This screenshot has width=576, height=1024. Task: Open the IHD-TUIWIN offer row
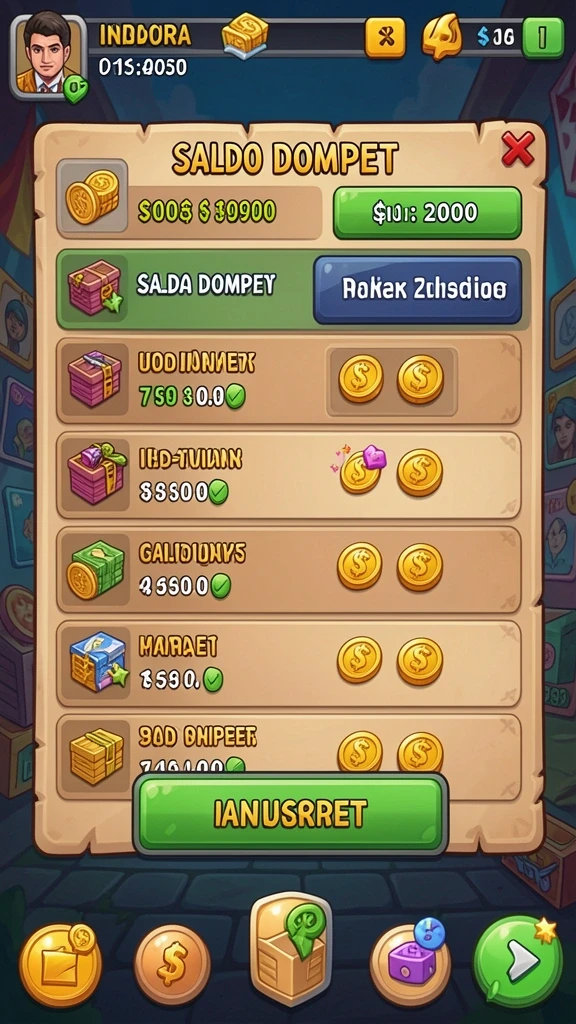pyautogui.click(x=289, y=475)
